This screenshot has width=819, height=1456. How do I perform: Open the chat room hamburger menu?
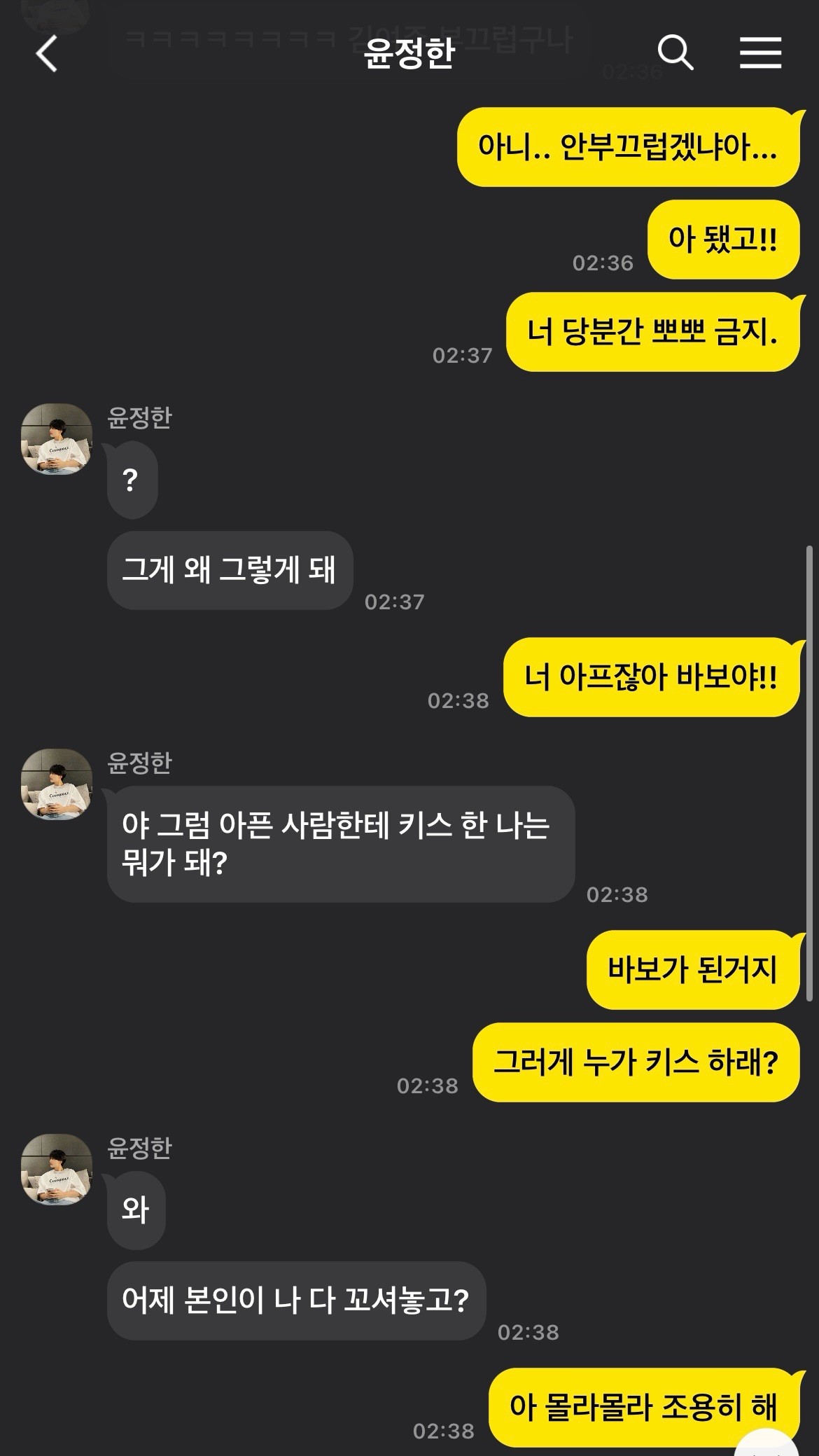tap(760, 53)
